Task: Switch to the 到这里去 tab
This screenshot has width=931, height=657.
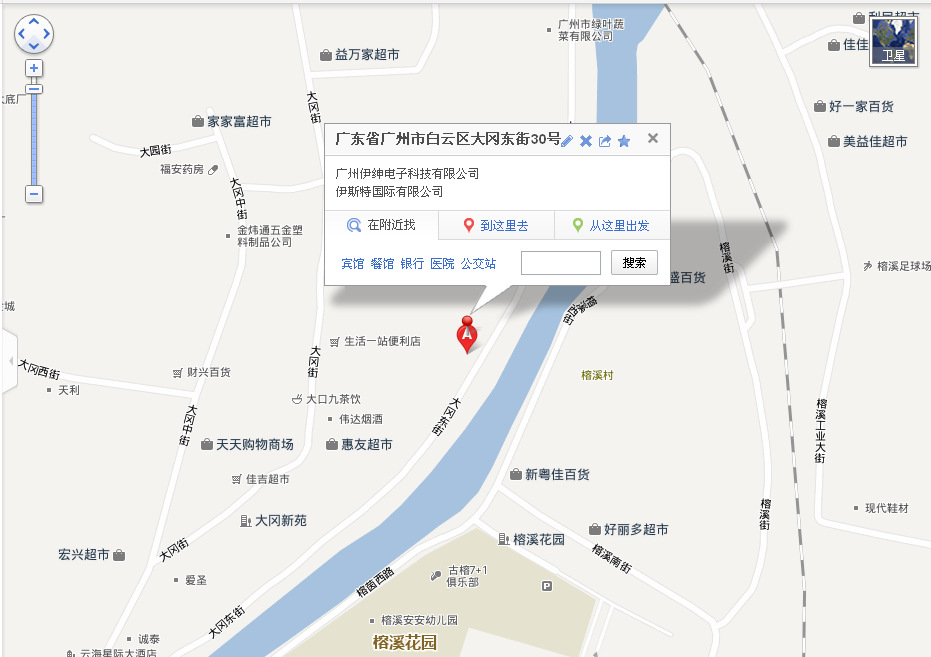Action: pos(496,225)
